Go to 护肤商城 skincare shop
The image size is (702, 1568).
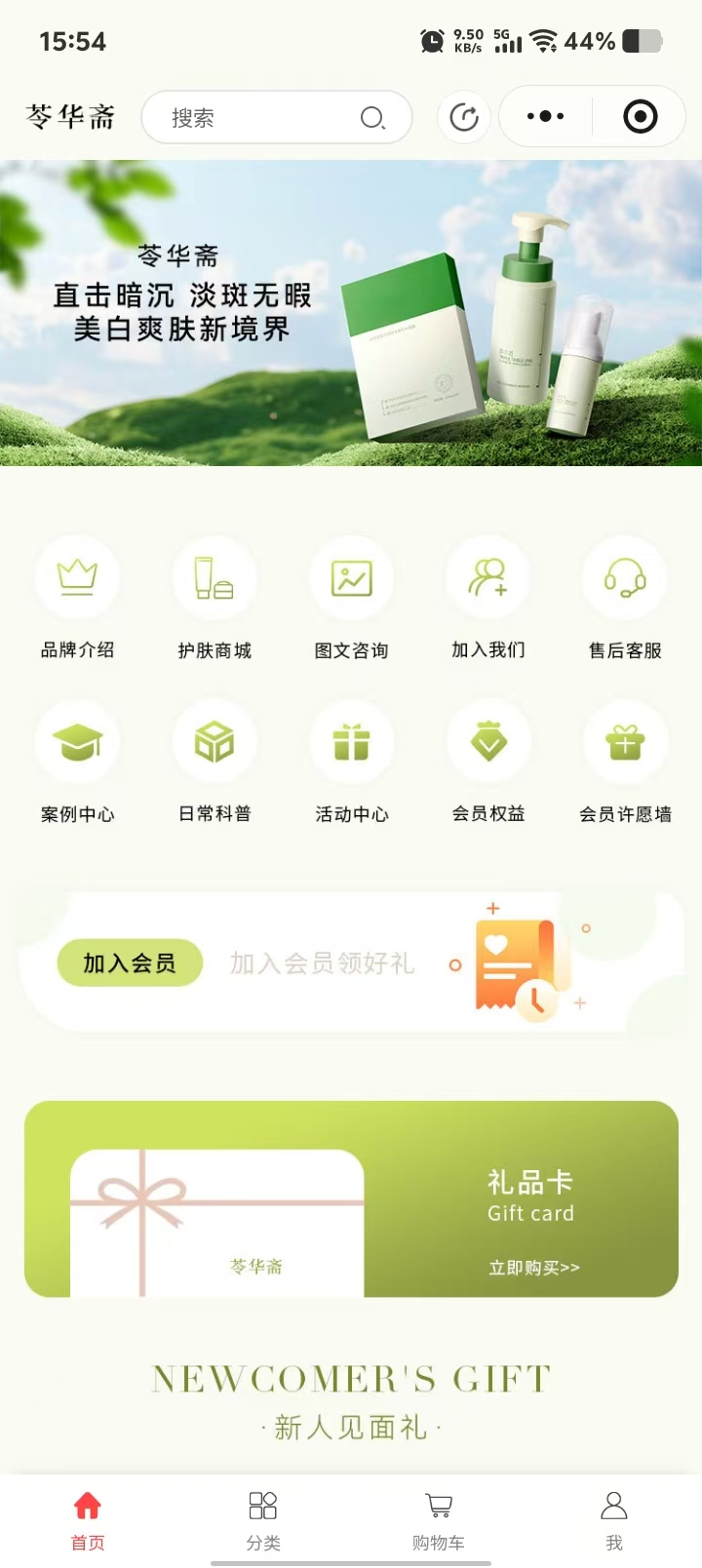click(x=214, y=597)
